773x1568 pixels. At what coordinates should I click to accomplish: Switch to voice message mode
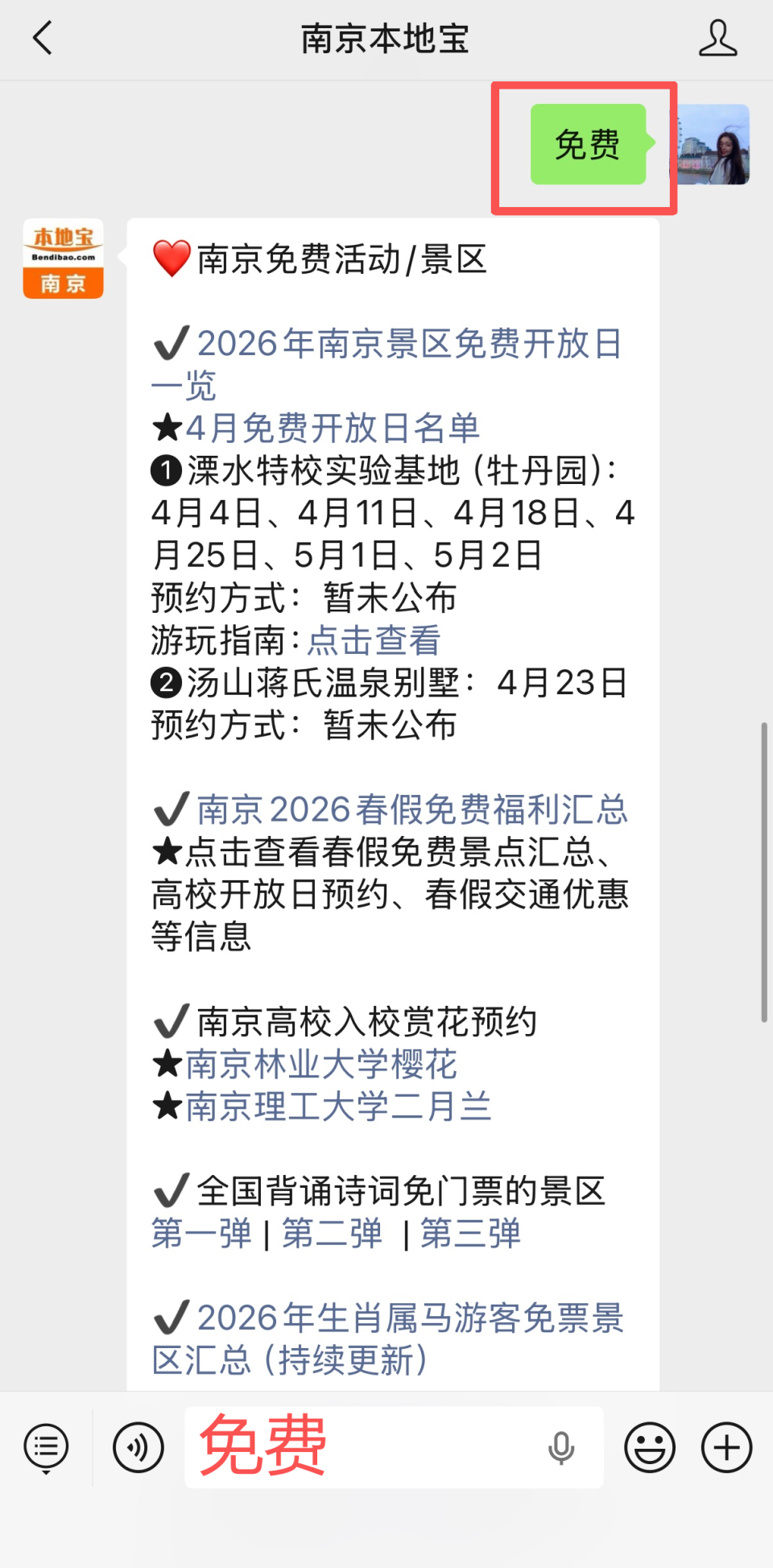point(138,1446)
